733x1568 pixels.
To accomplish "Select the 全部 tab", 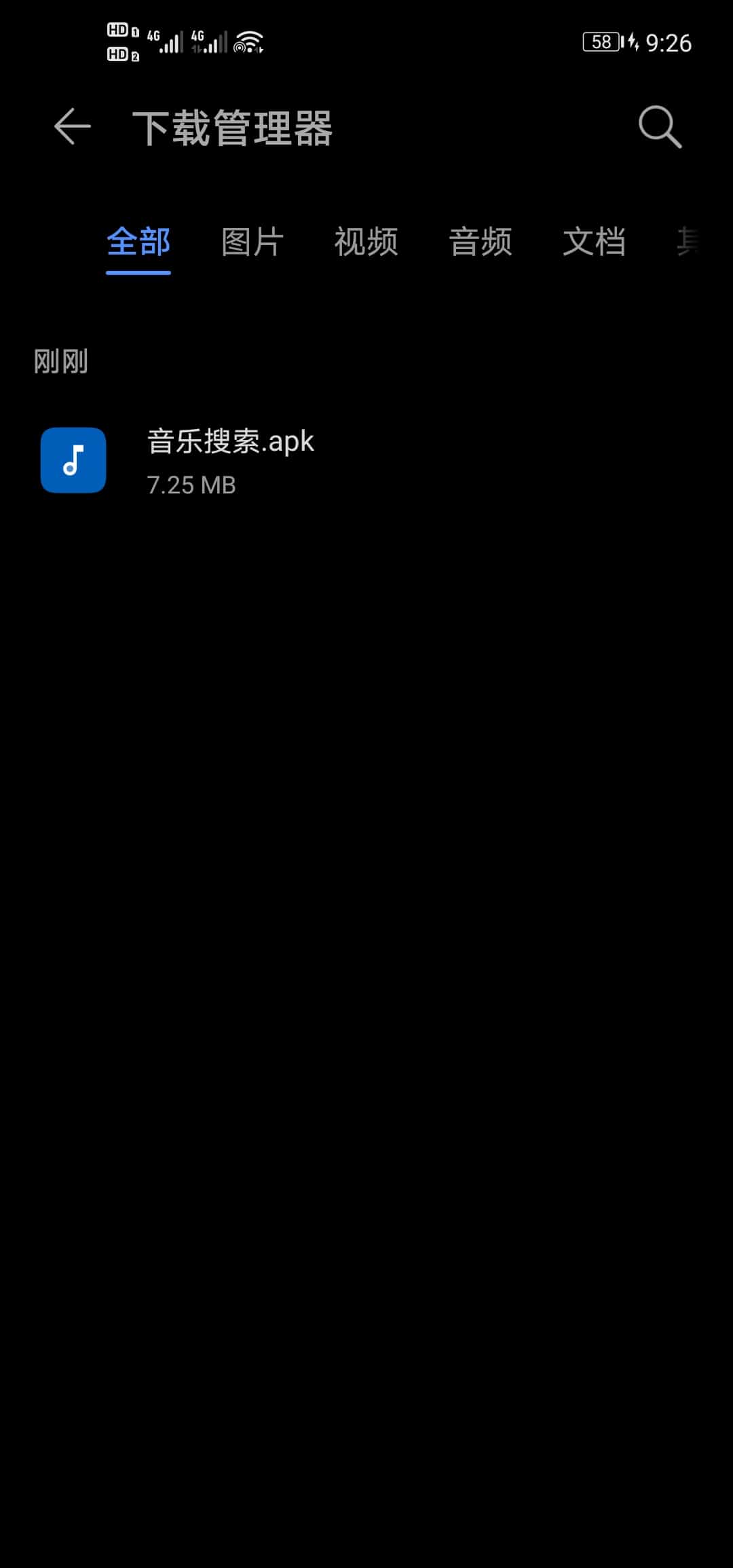I will pos(138,242).
